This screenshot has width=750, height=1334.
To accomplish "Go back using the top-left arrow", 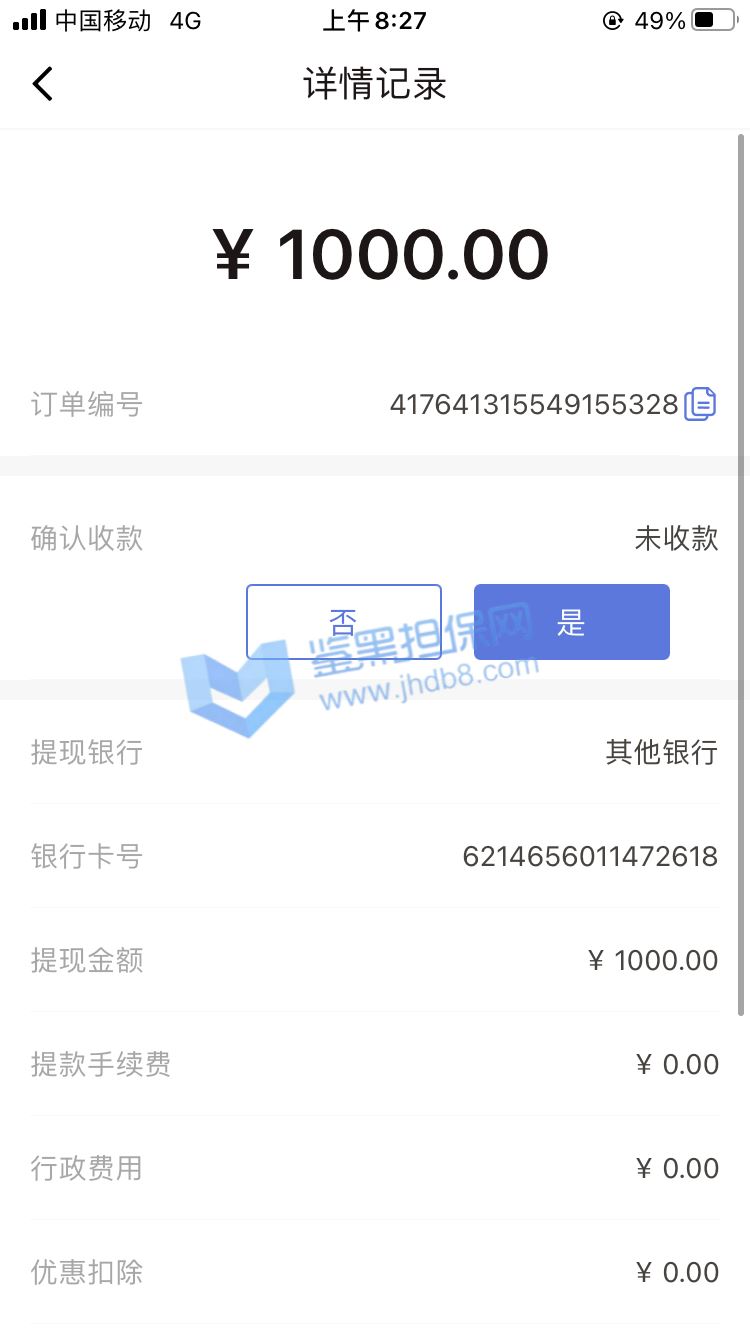I will tap(42, 85).
